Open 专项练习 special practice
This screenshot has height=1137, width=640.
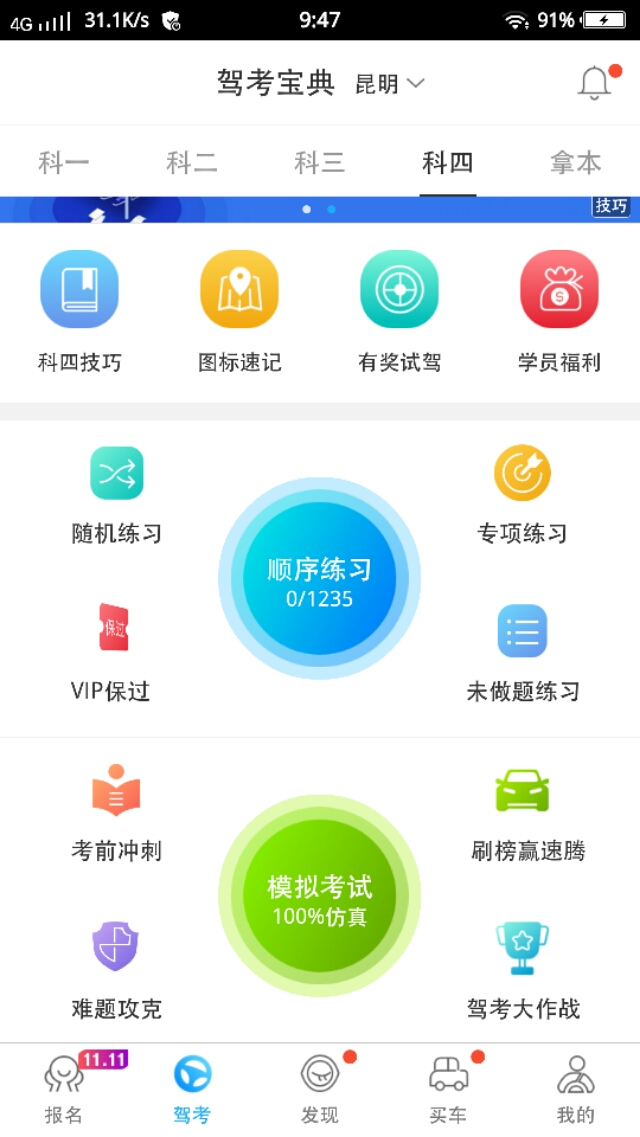(523, 496)
